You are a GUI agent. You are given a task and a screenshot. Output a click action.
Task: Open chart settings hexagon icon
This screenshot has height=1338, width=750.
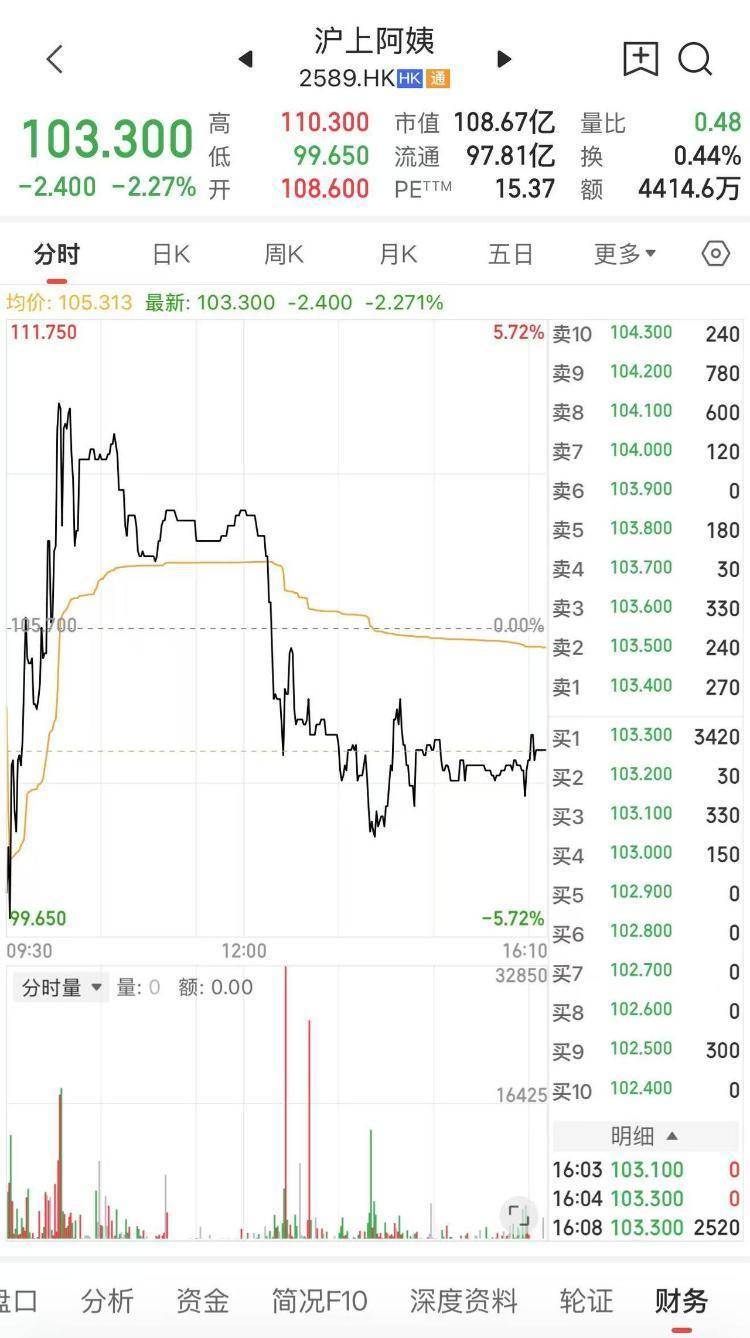(716, 254)
